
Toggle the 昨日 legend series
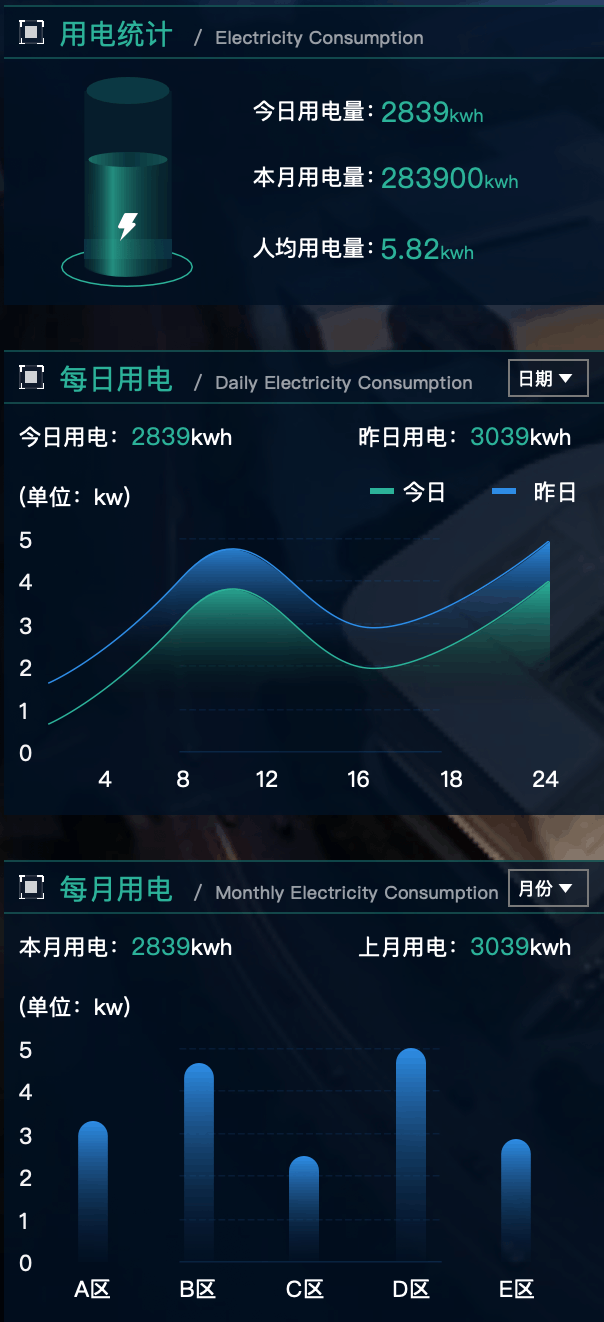click(535, 492)
